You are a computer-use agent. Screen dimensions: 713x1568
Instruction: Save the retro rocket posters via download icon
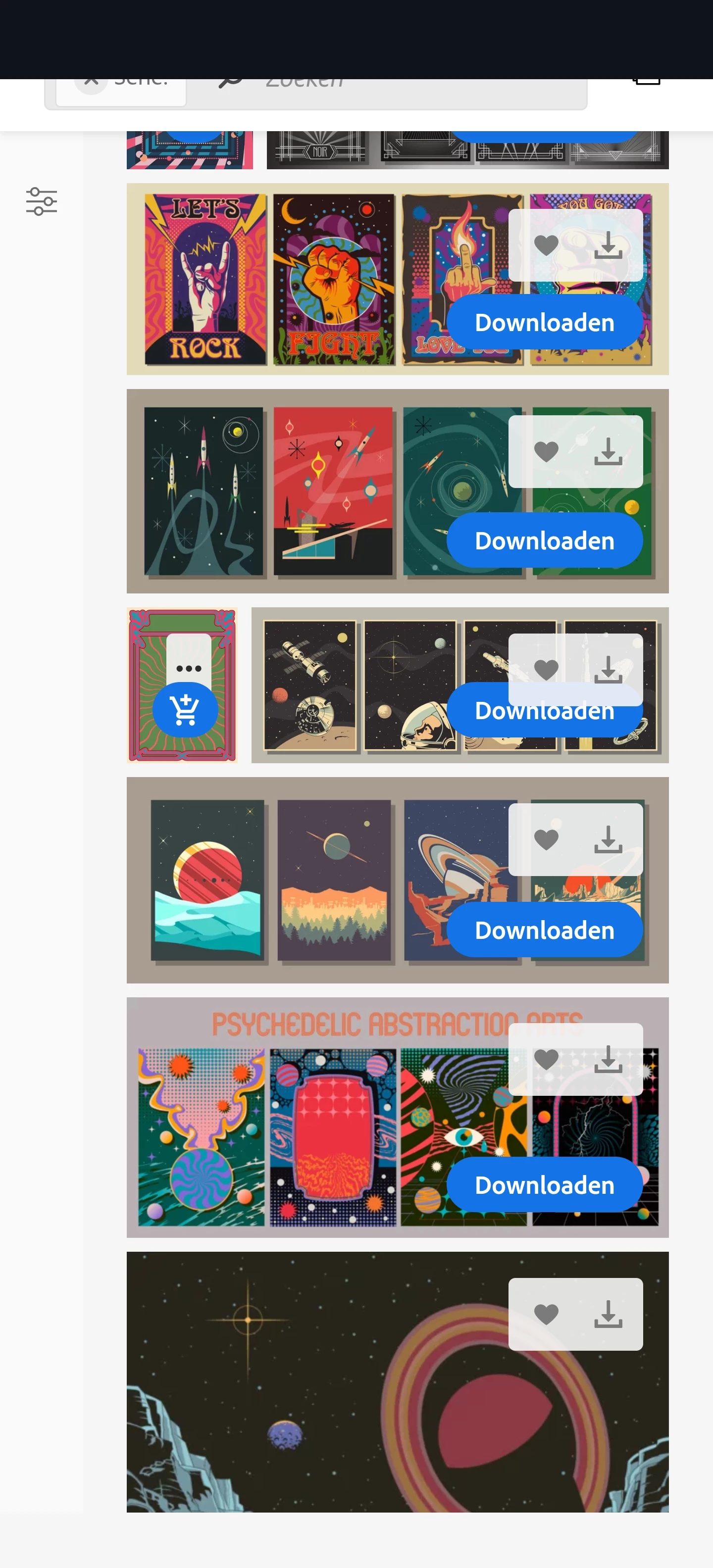click(x=608, y=452)
